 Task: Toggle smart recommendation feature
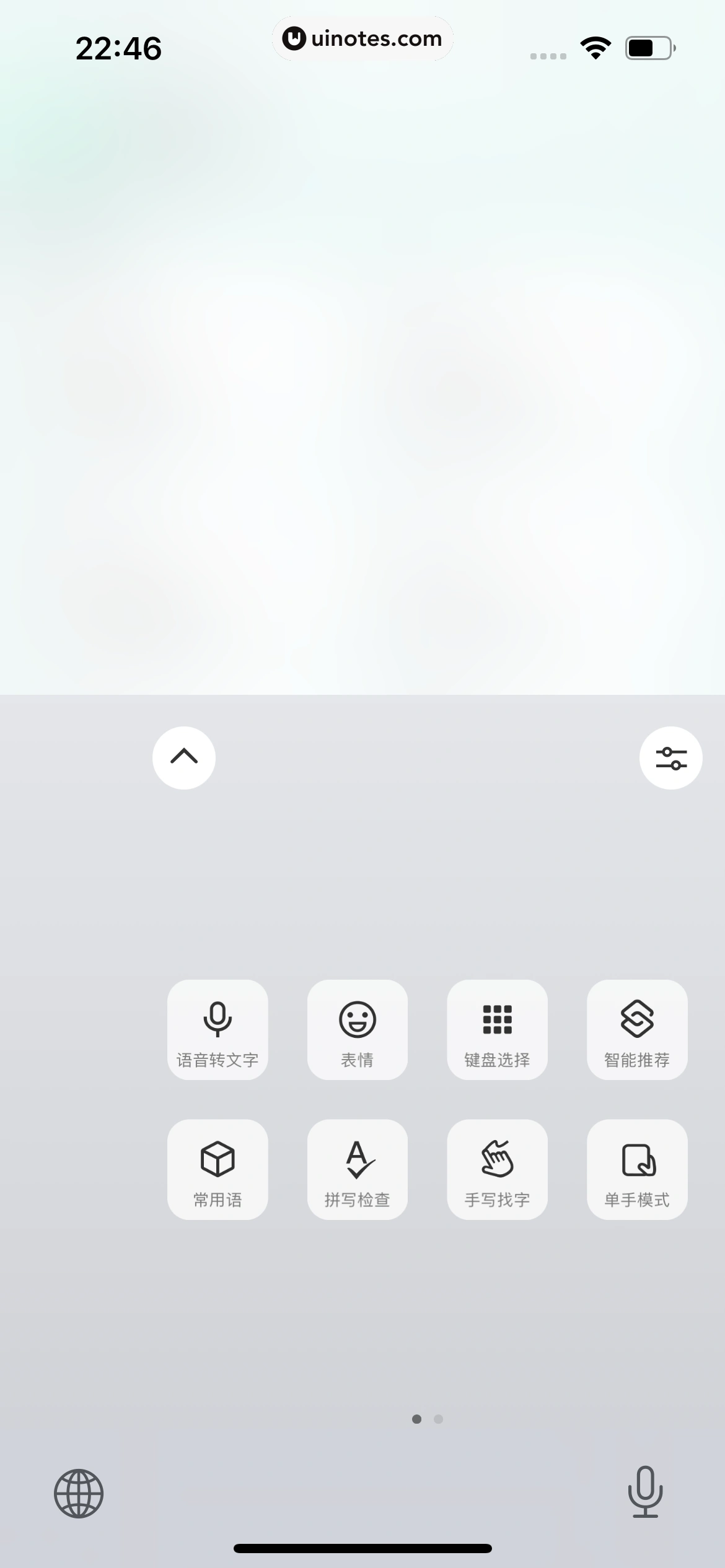(637, 1030)
